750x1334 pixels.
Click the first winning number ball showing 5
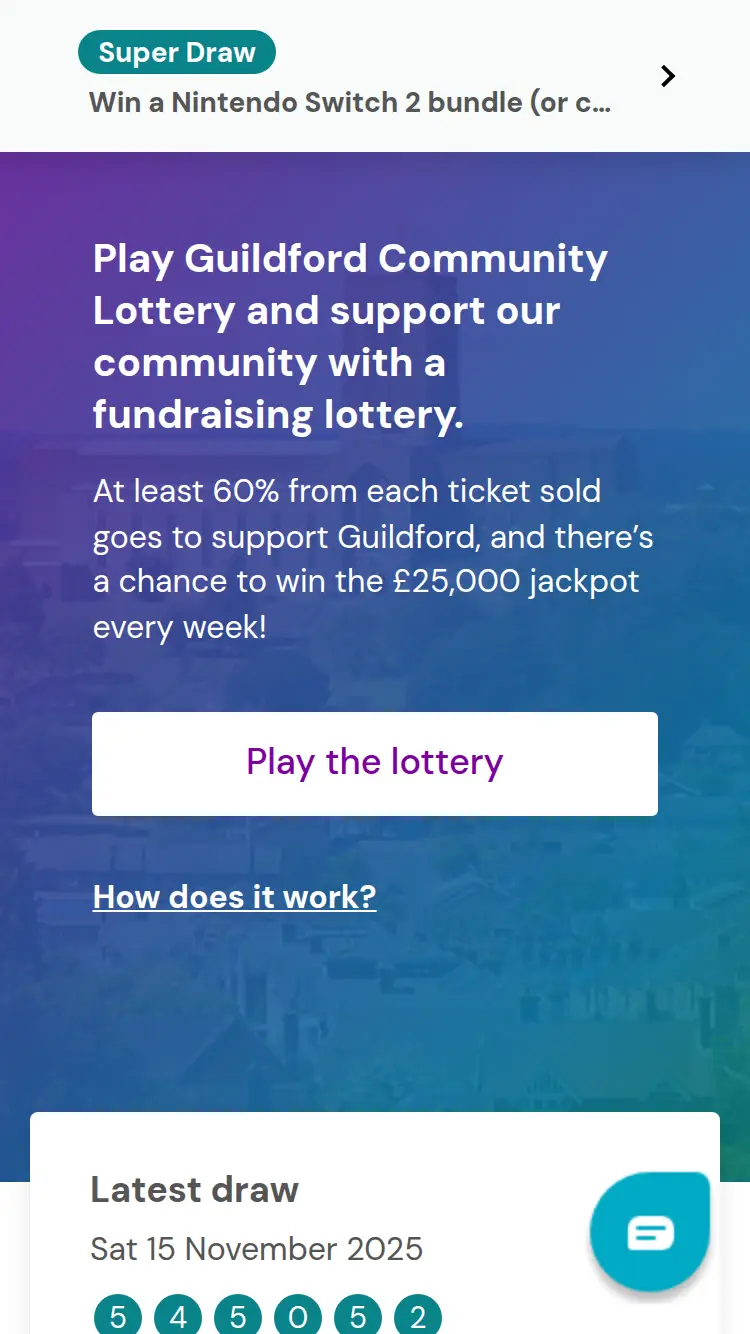(118, 1315)
